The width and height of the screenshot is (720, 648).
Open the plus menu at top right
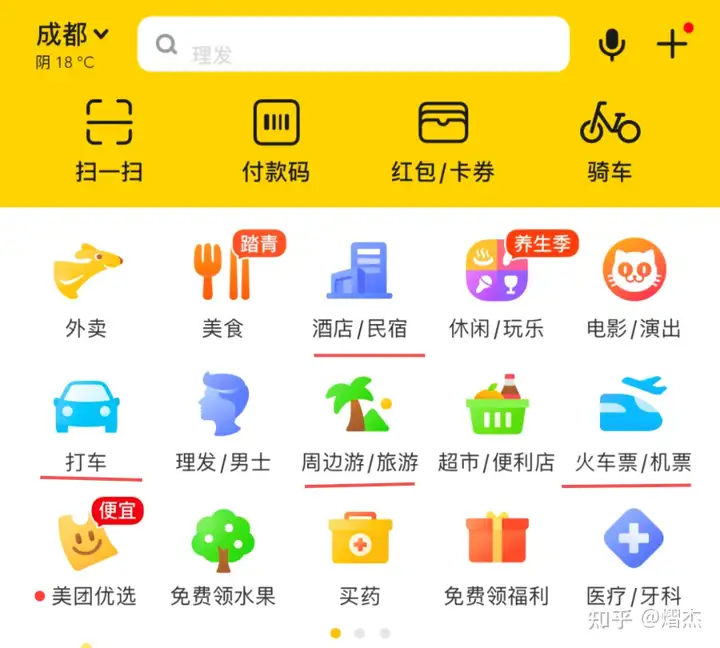pos(673,43)
